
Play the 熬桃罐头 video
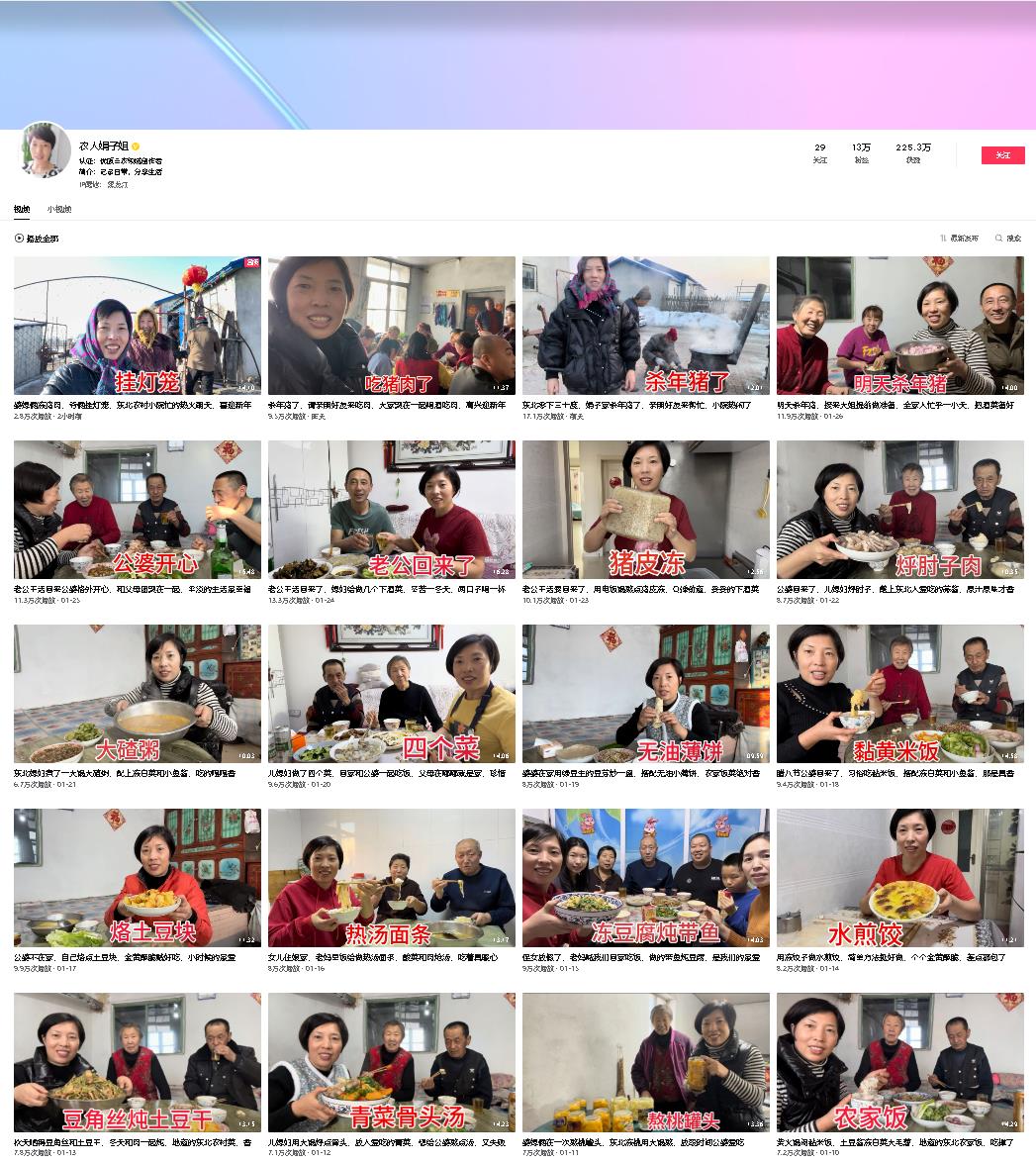tap(645, 1062)
